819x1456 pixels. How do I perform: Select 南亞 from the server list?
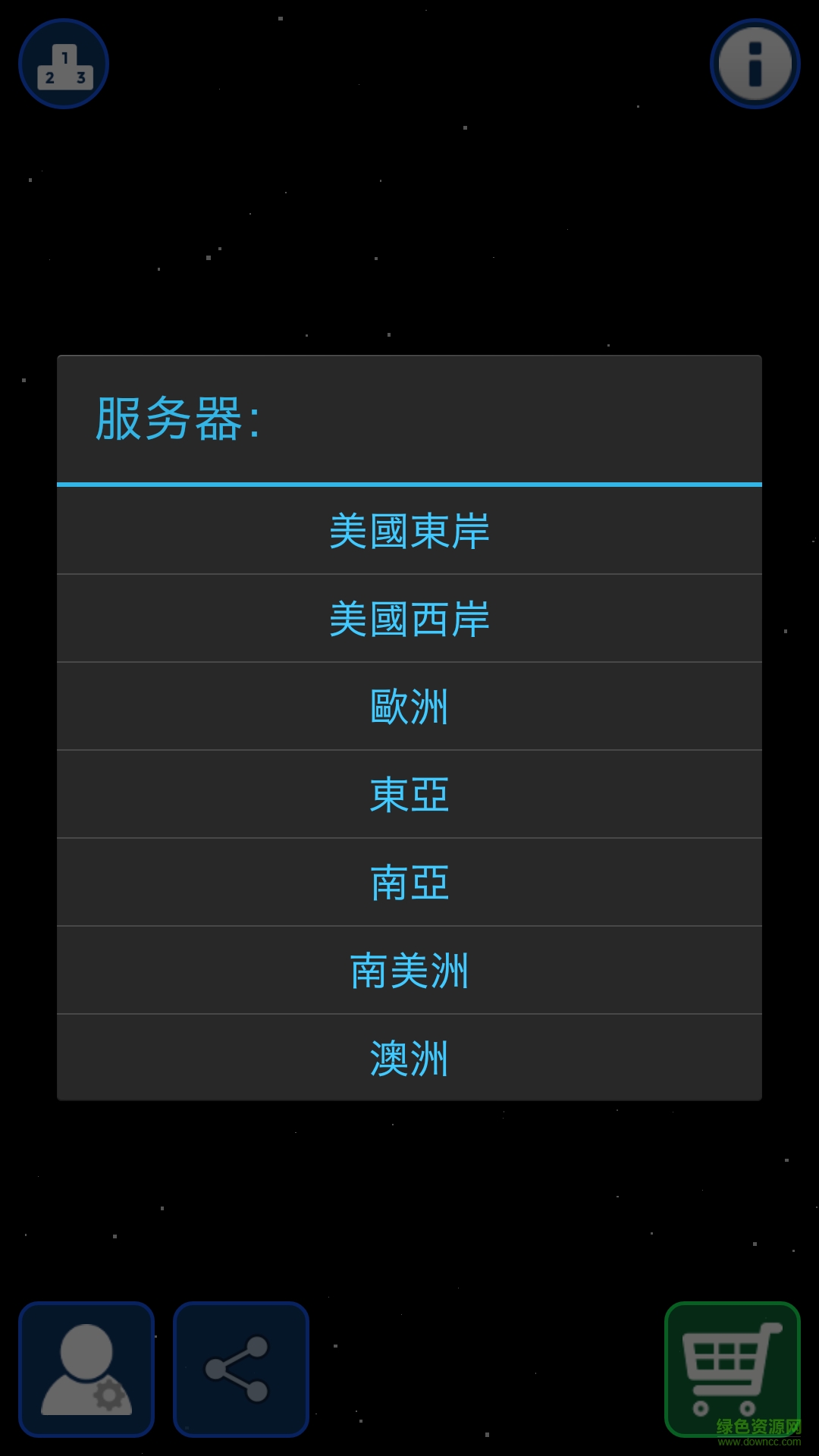click(x=409, y=882)
